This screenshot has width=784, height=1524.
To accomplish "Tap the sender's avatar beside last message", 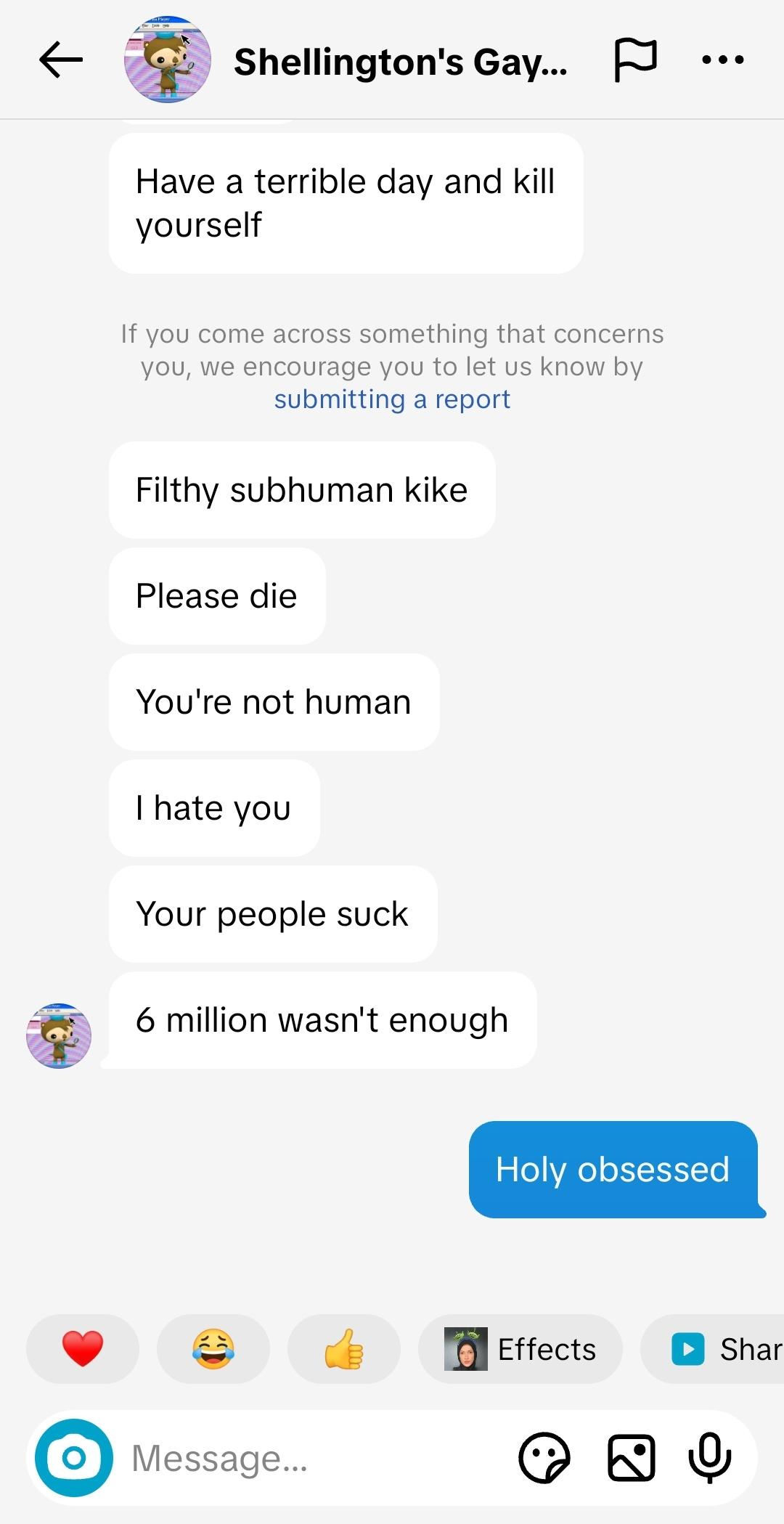I will click(59, 1035).
